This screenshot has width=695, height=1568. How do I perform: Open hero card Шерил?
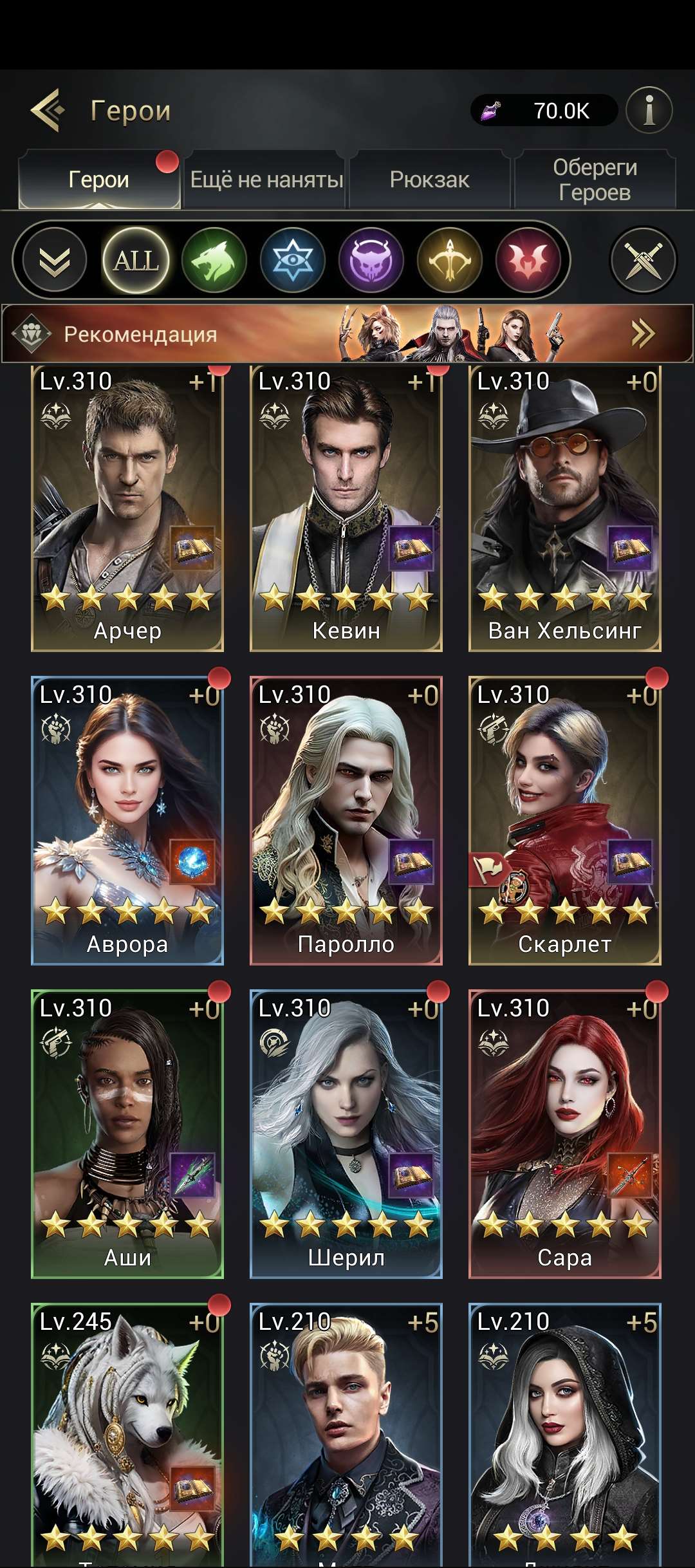[346, 1134]
